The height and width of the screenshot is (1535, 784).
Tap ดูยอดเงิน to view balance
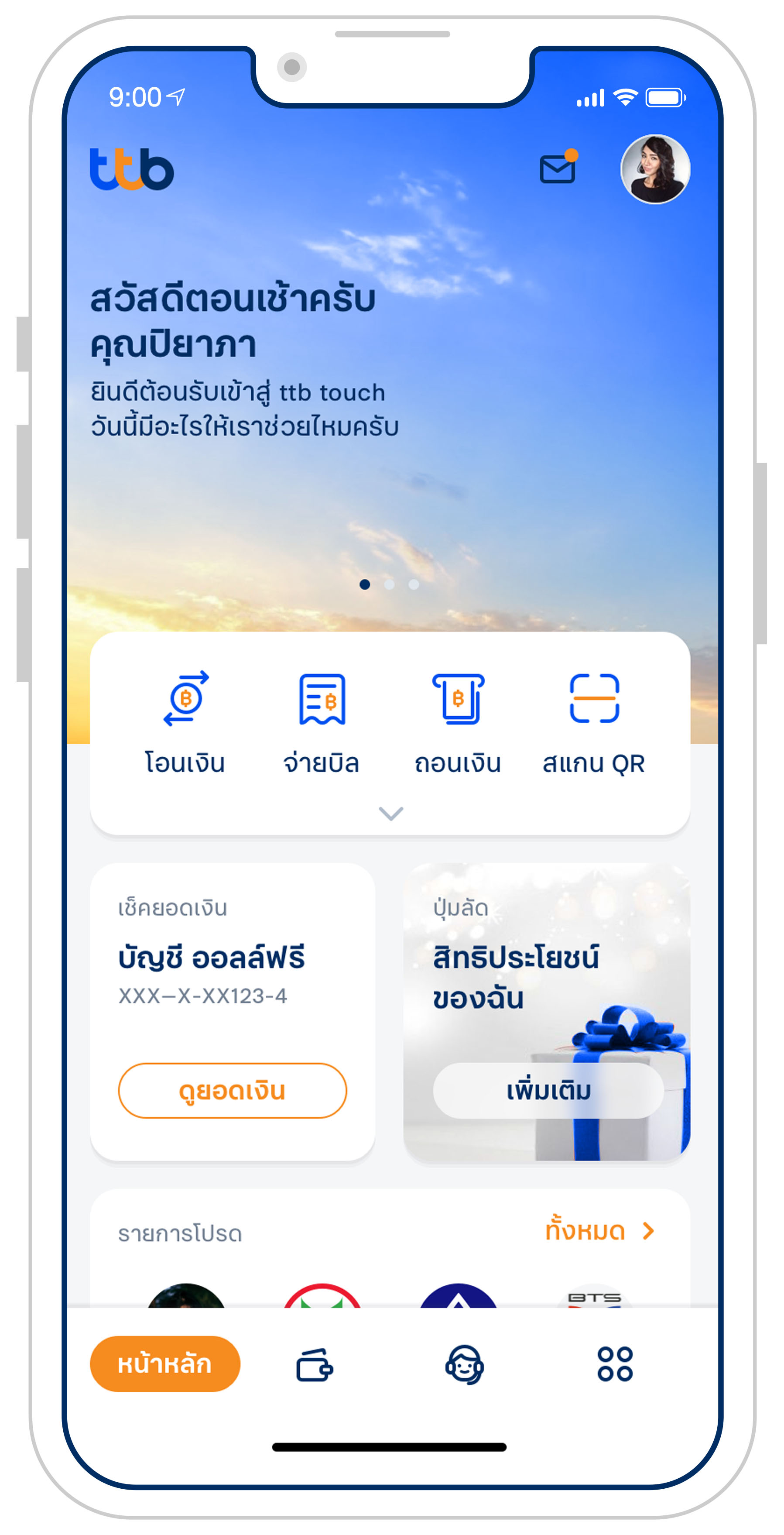(233, 1090)
